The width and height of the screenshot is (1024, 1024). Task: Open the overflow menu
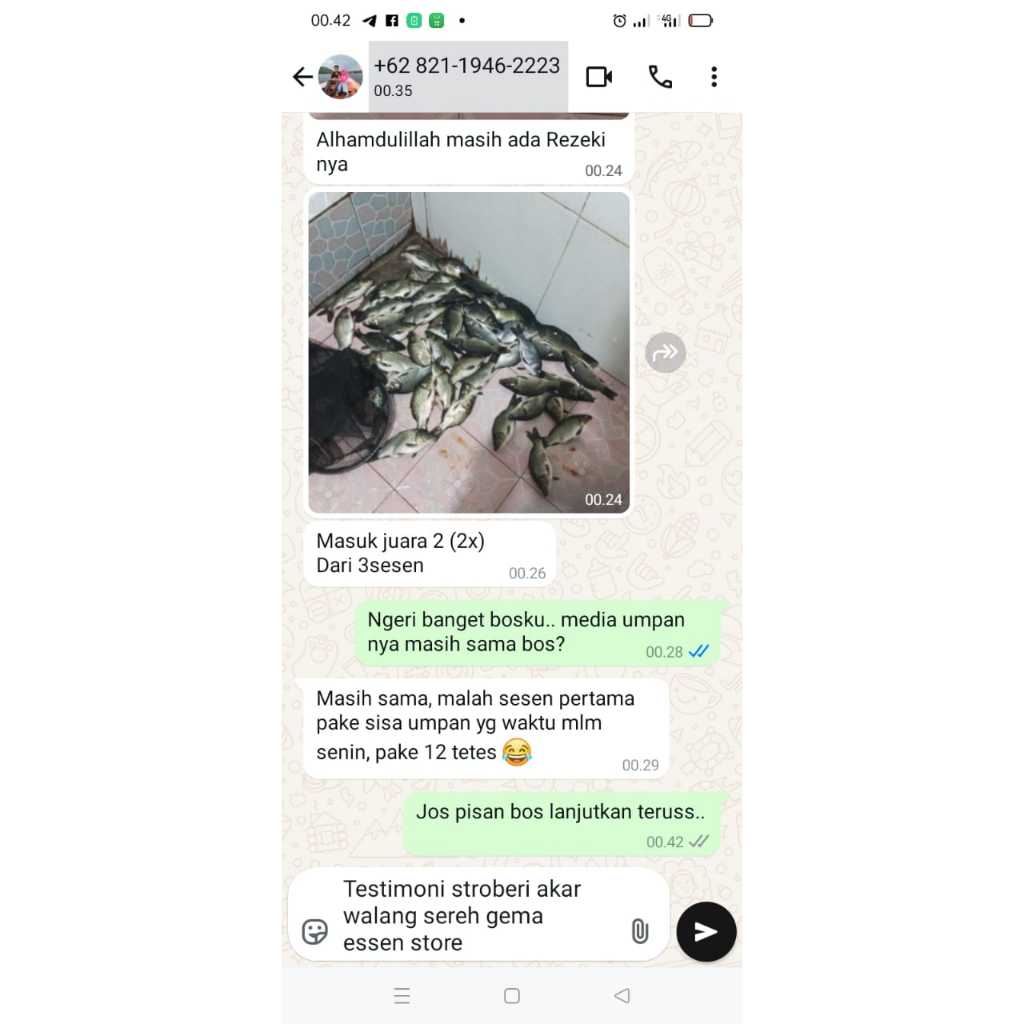(713, 77)
